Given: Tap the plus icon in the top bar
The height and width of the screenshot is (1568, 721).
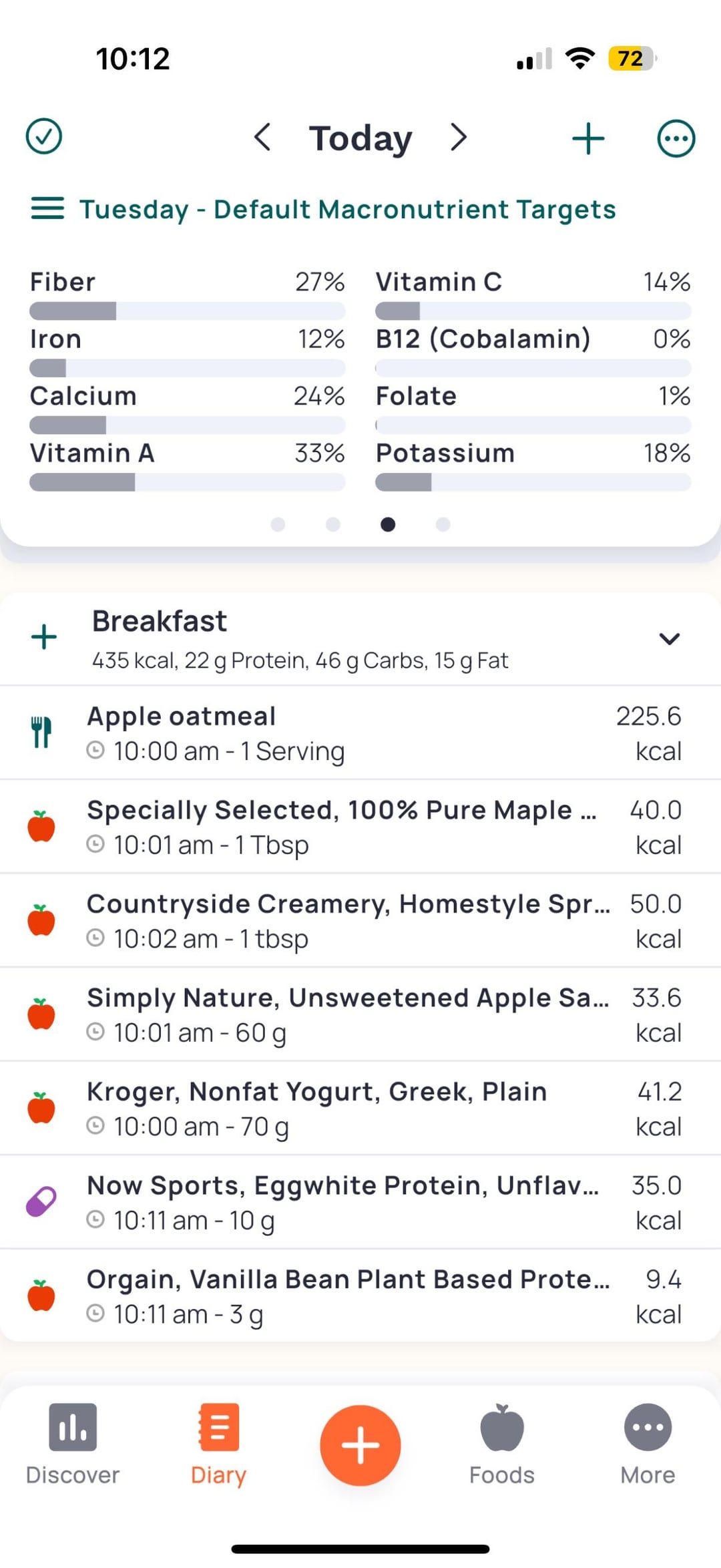Looking at the screenshot, I should tap(588, 138).
